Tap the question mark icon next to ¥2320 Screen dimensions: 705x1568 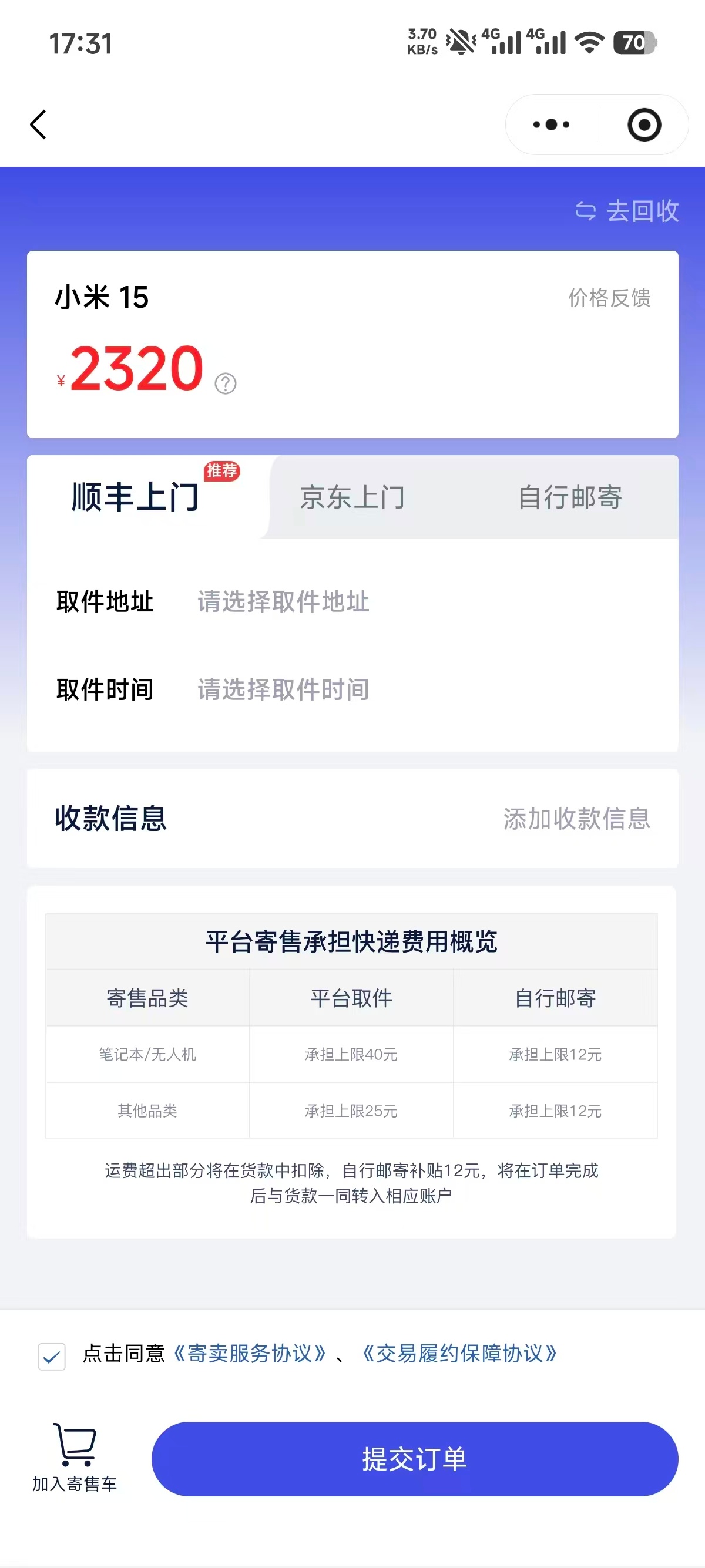tap(224, 382)
